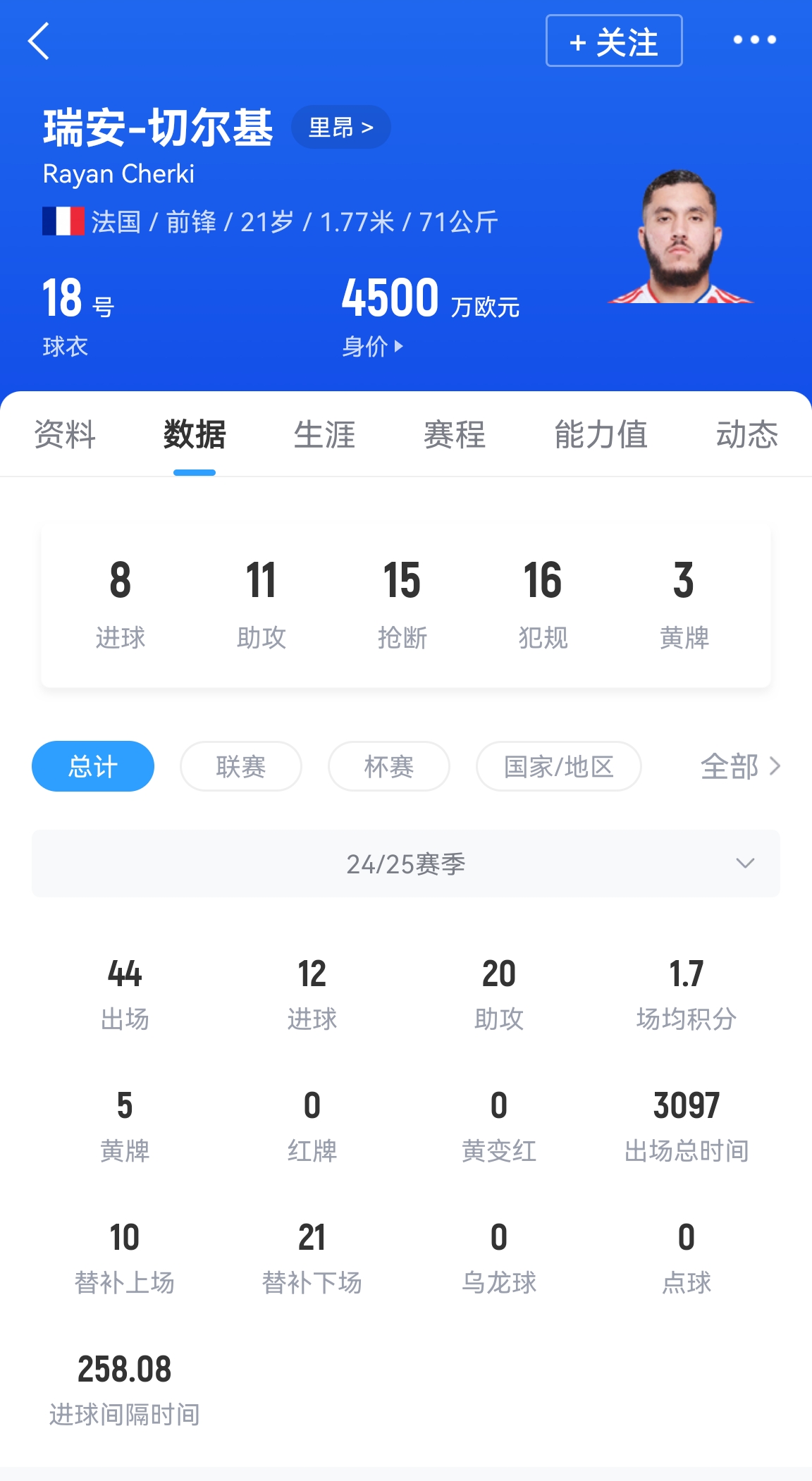The height and width of the screenshot is (1481, 812).
Task: Open the 全部 full list
Action: [739, 766]
